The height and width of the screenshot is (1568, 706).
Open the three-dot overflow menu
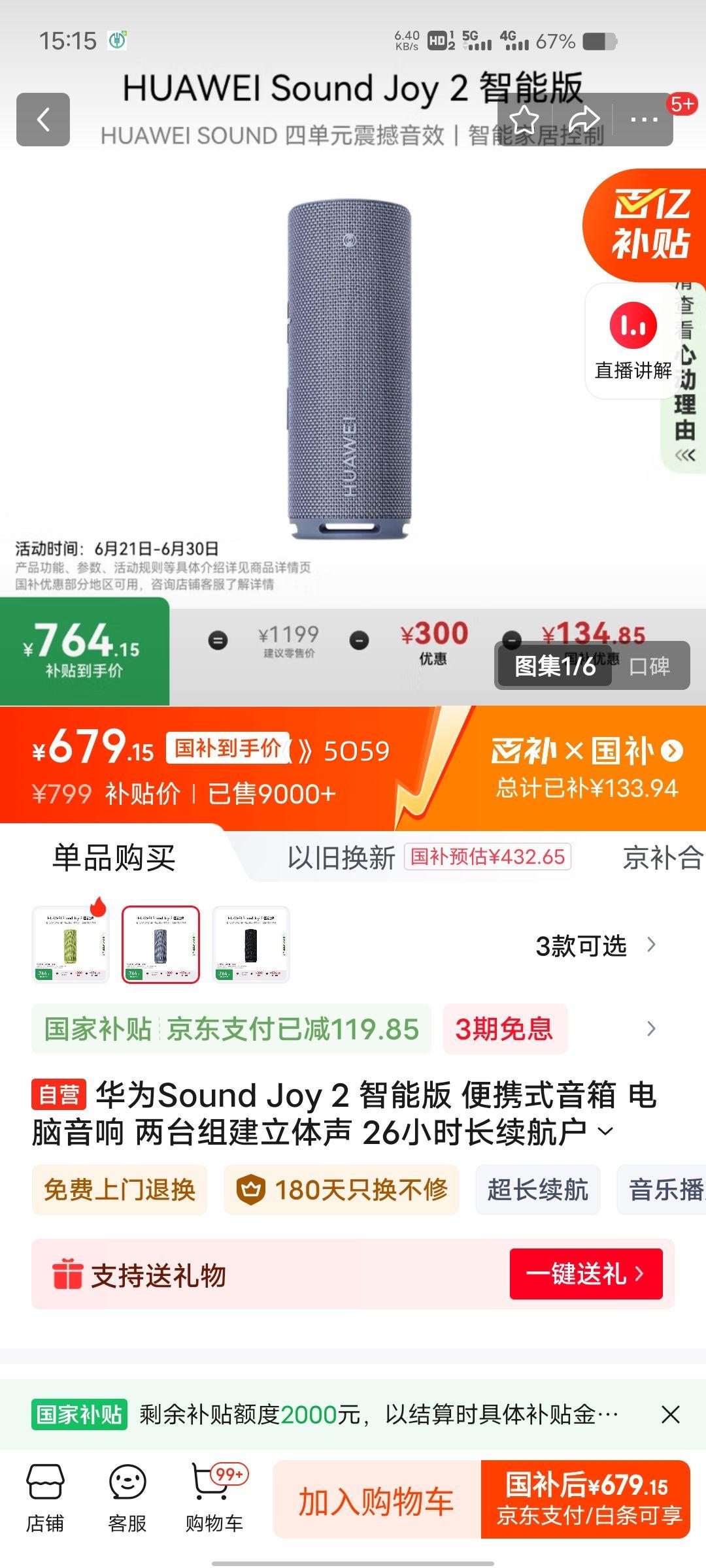(644, 120)
